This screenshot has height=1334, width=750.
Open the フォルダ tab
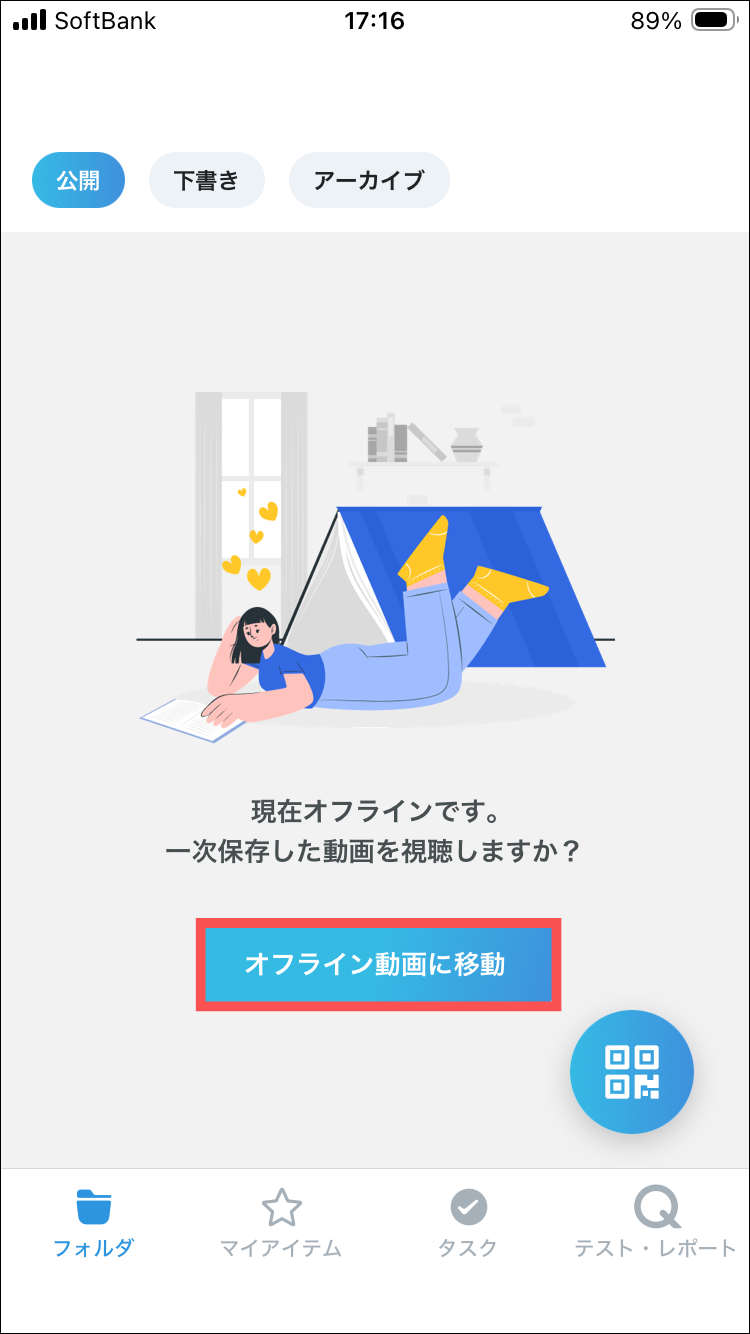pyautogui.click(x=94, y=1223)
